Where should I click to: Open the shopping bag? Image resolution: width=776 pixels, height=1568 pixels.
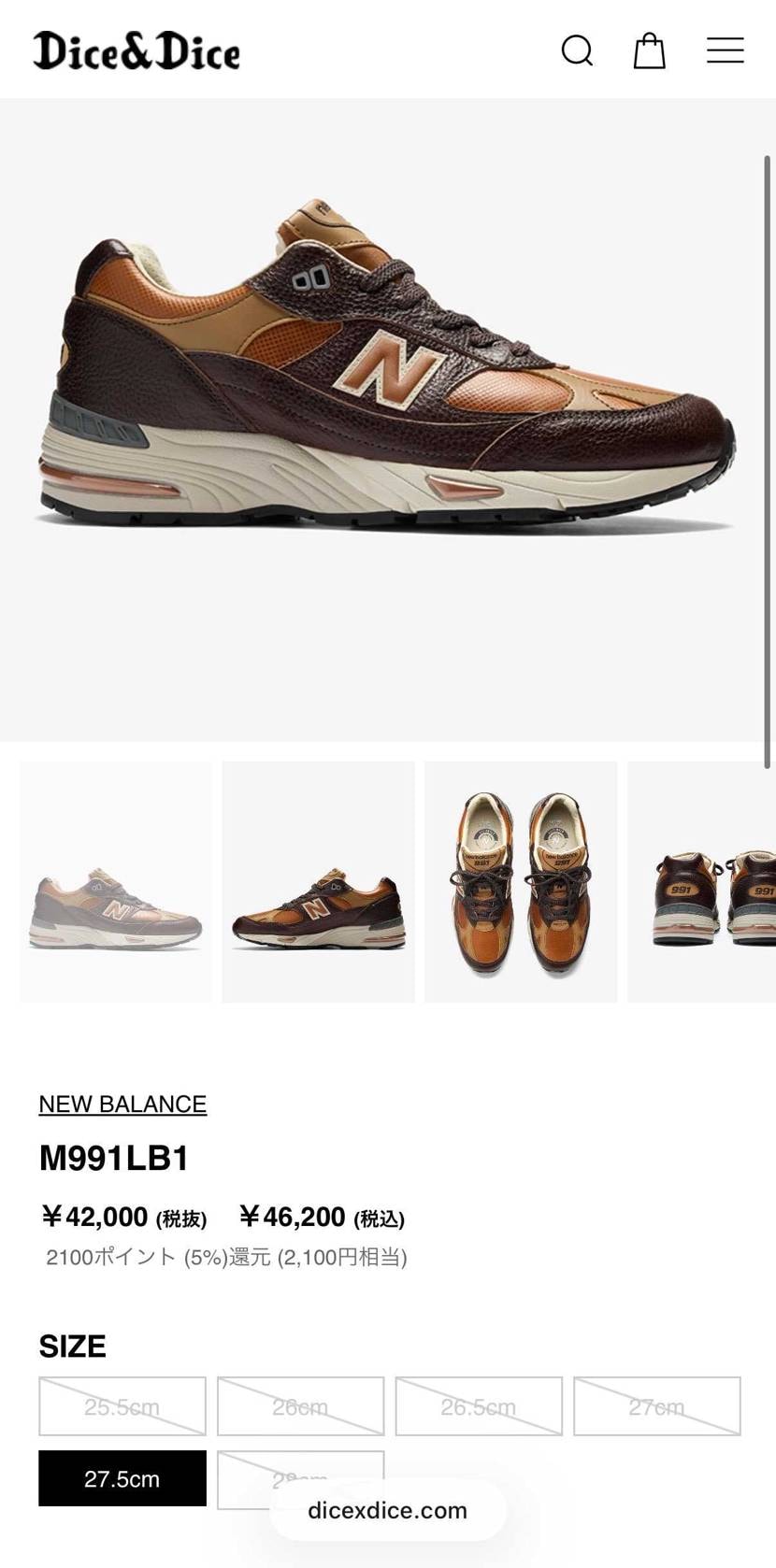pos(649,50)
